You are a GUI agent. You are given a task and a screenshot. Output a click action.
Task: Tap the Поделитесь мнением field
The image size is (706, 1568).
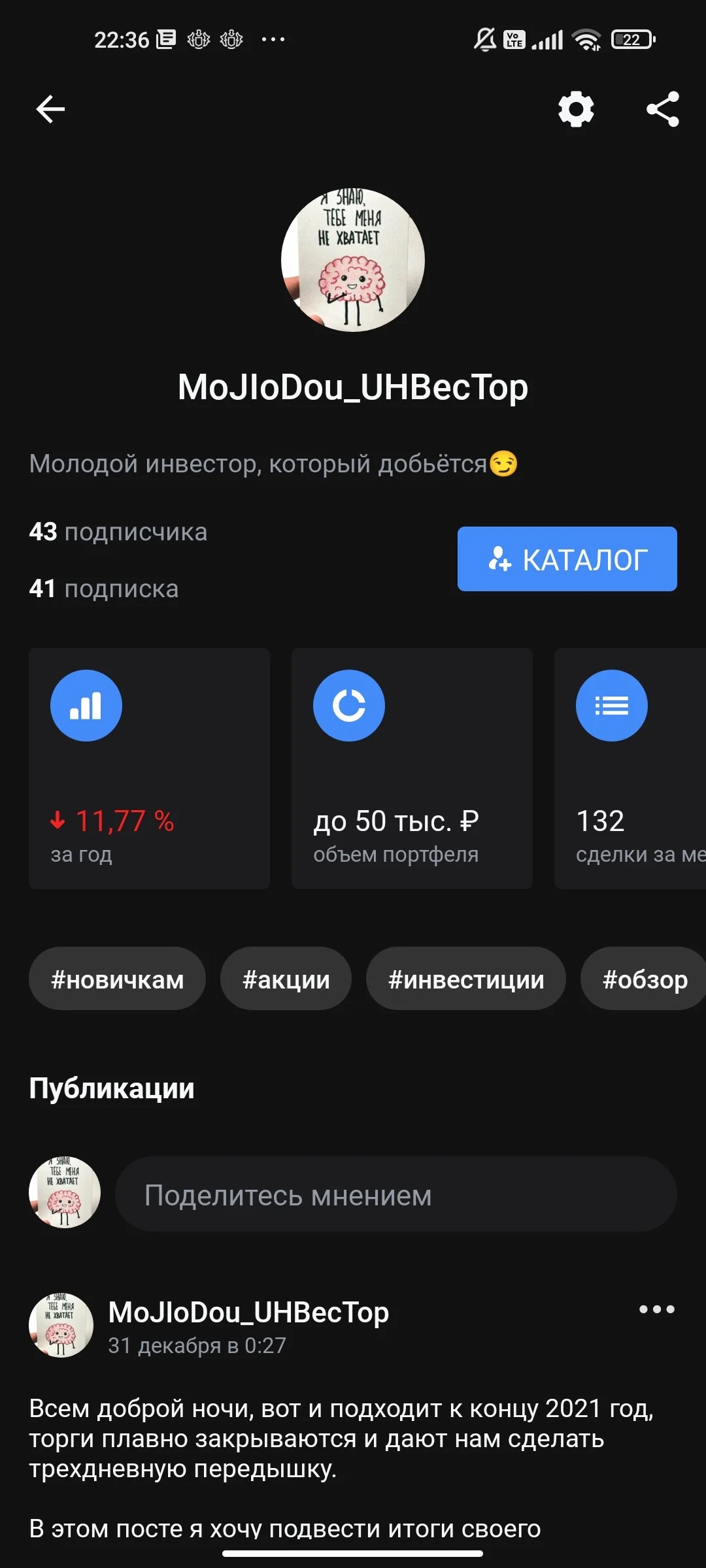click(395, 1194)
